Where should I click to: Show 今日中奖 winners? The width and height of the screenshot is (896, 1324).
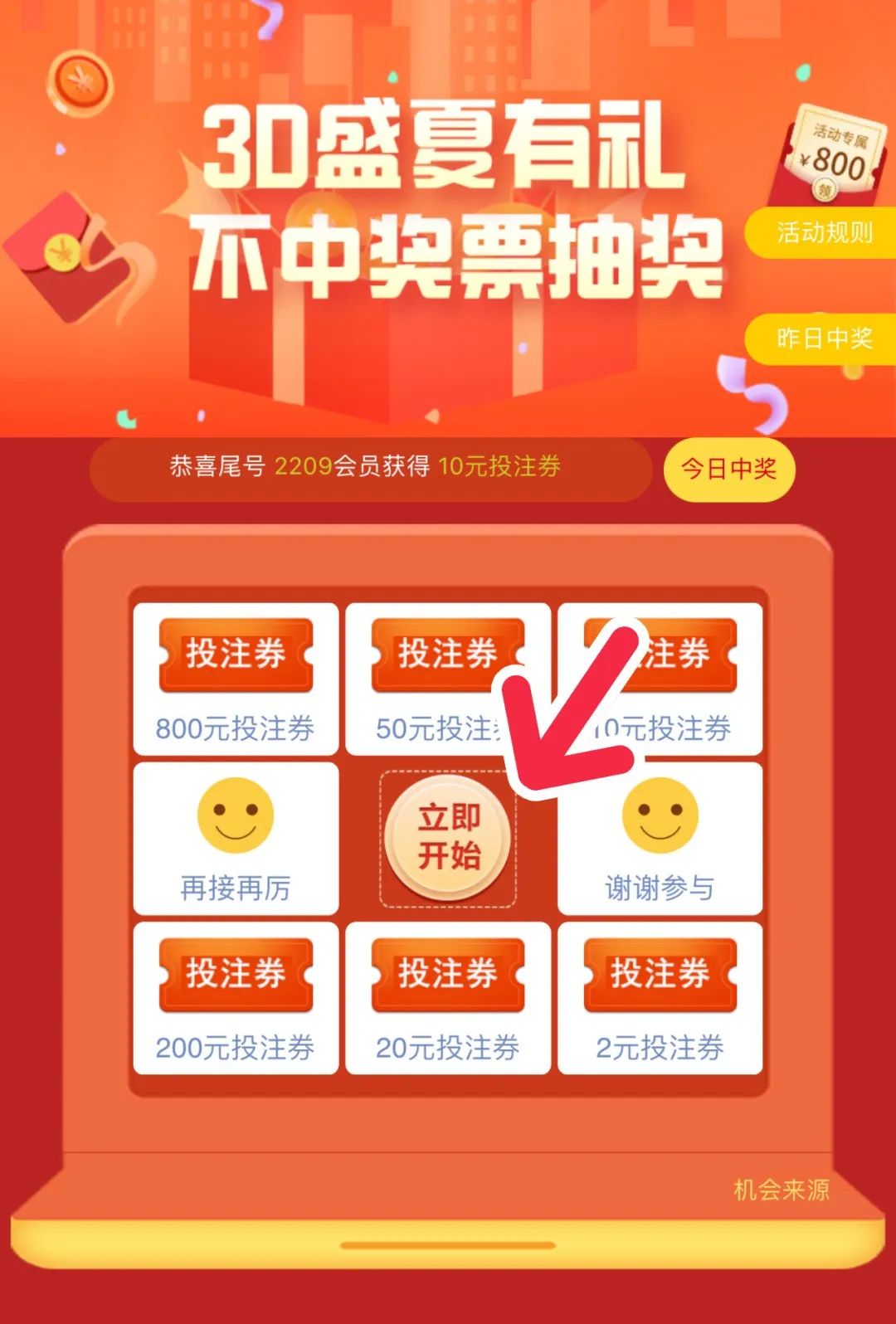click(x=729, y=470)
